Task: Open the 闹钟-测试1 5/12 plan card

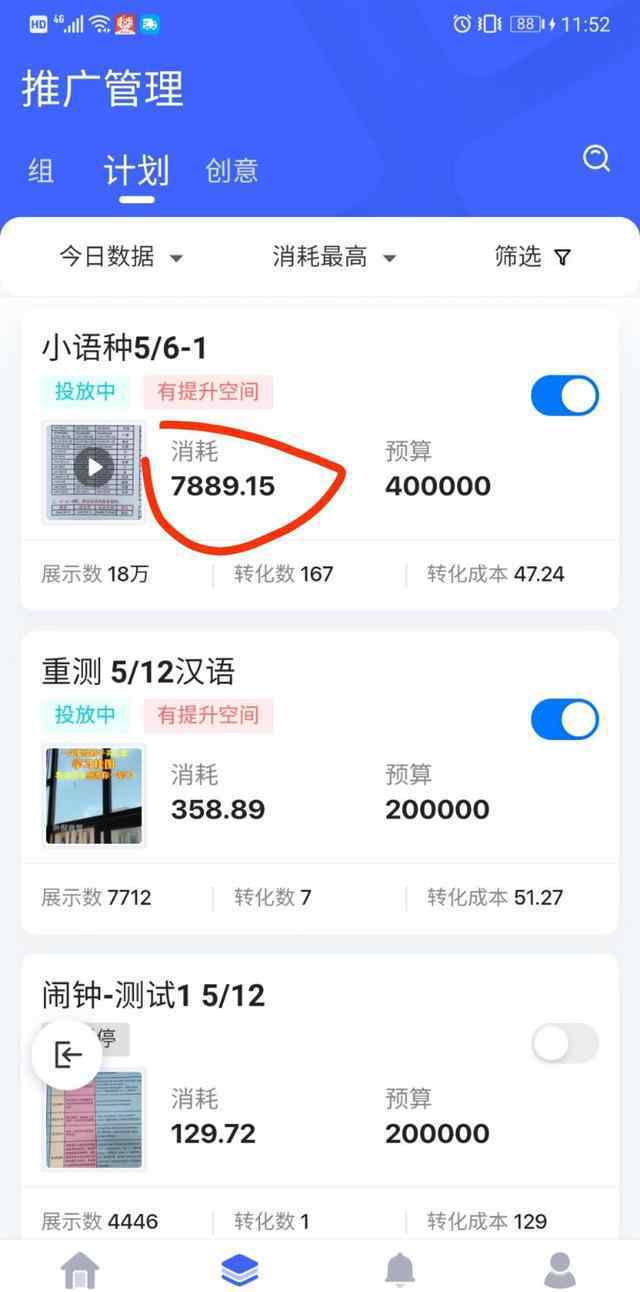Action: 320,1097
